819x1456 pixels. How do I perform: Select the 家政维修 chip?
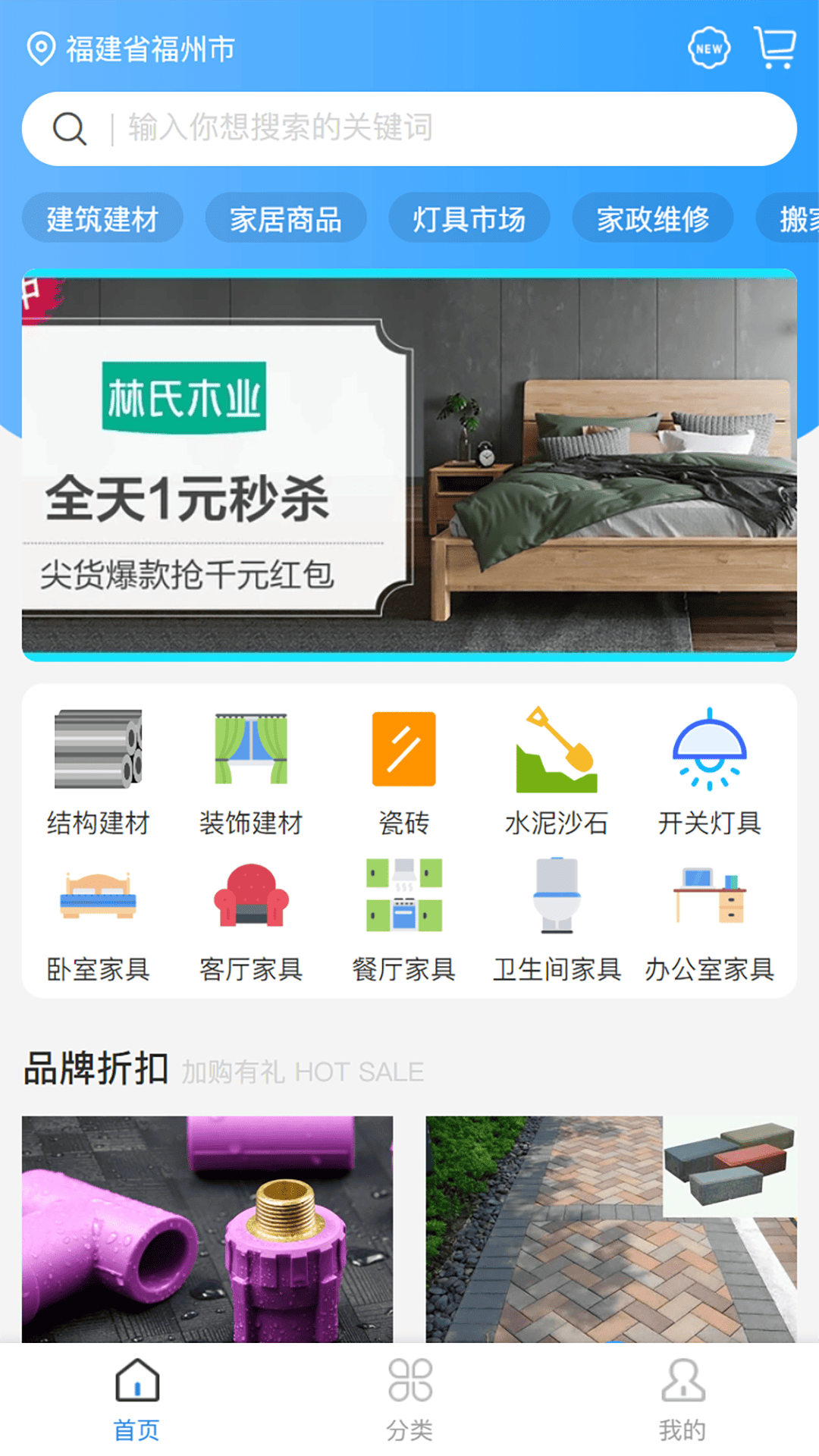click(x=652, y=219)
